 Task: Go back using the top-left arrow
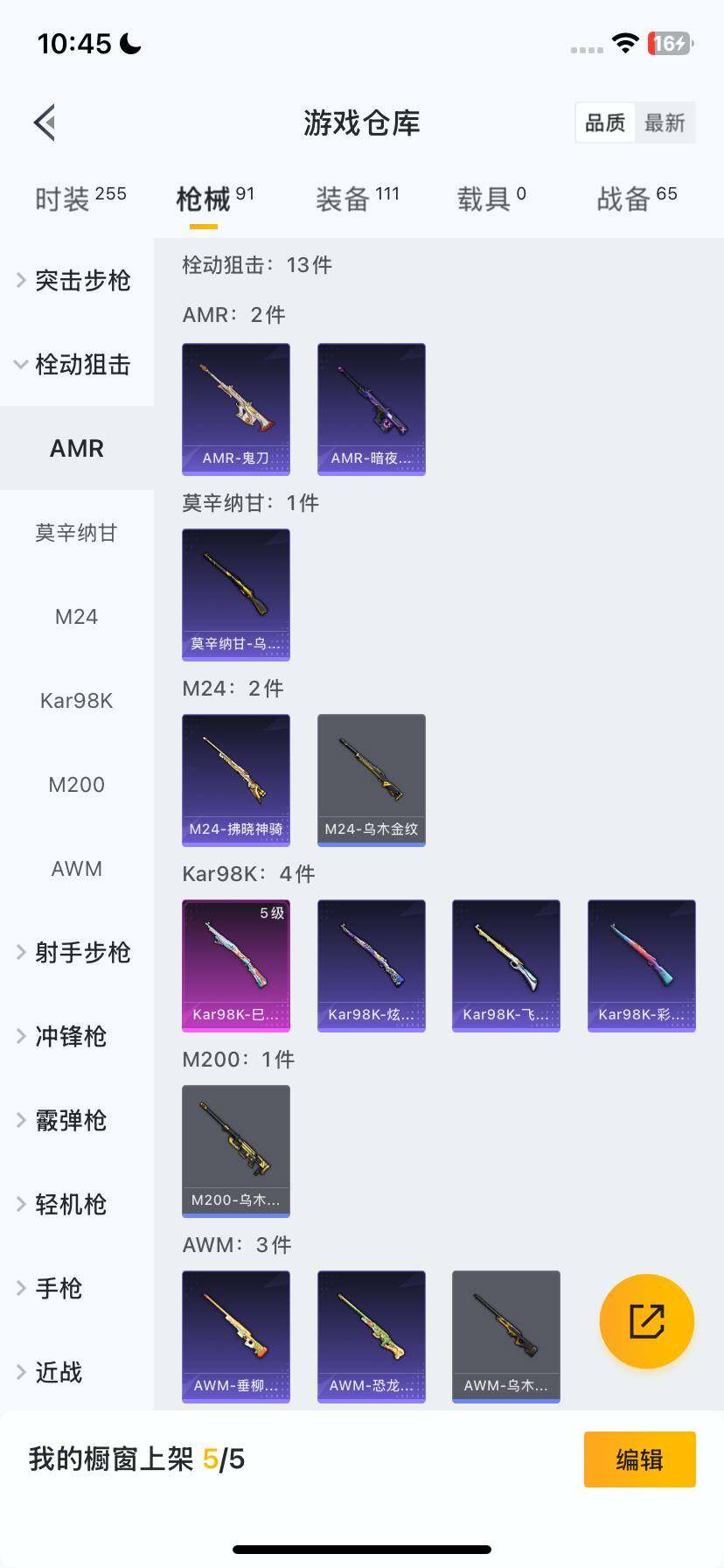coord(45,122)
